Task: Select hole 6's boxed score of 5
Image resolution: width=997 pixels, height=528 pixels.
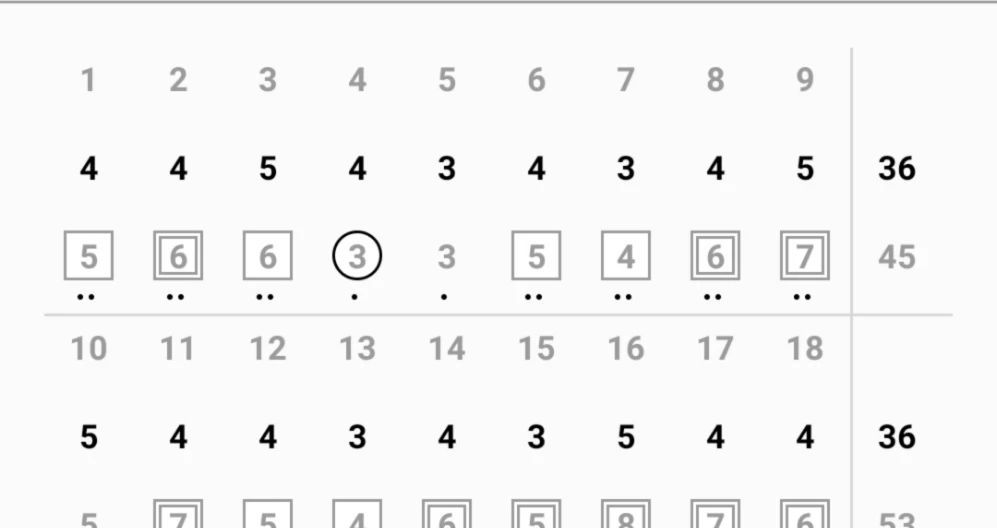Action: coord(536,257)
